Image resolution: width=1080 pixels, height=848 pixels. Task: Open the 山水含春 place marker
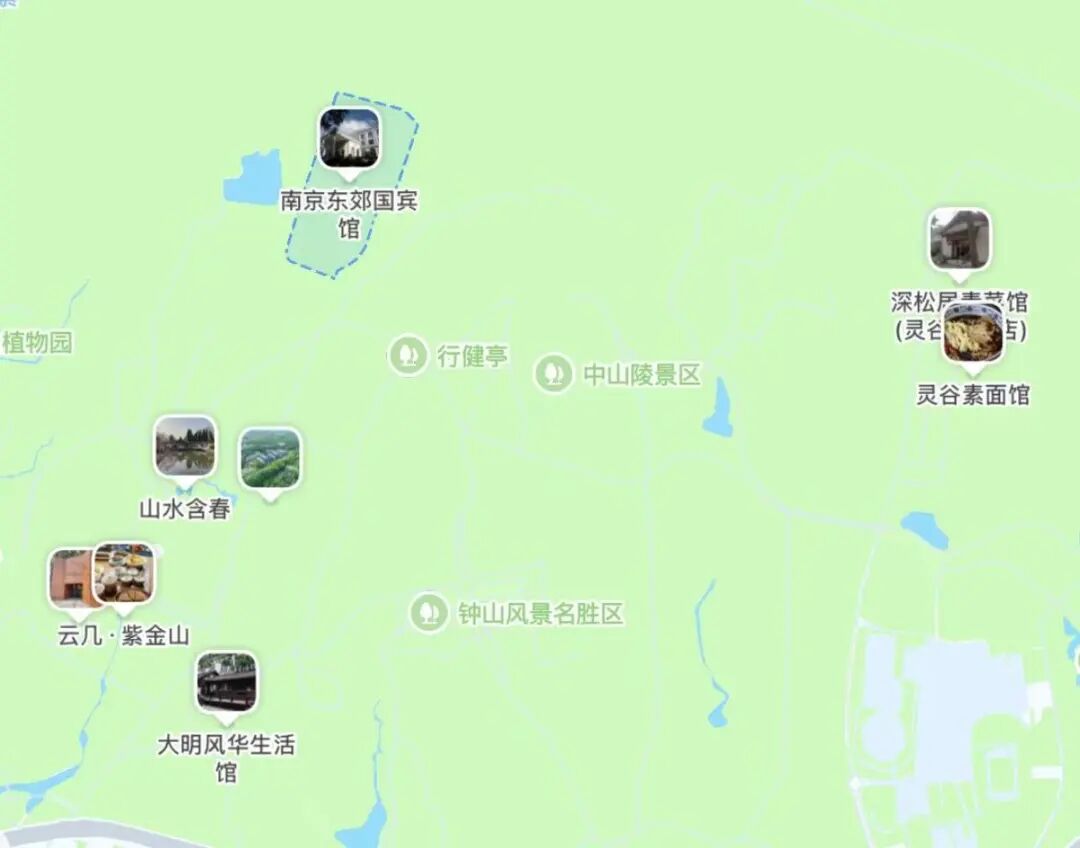coord(185,446)
